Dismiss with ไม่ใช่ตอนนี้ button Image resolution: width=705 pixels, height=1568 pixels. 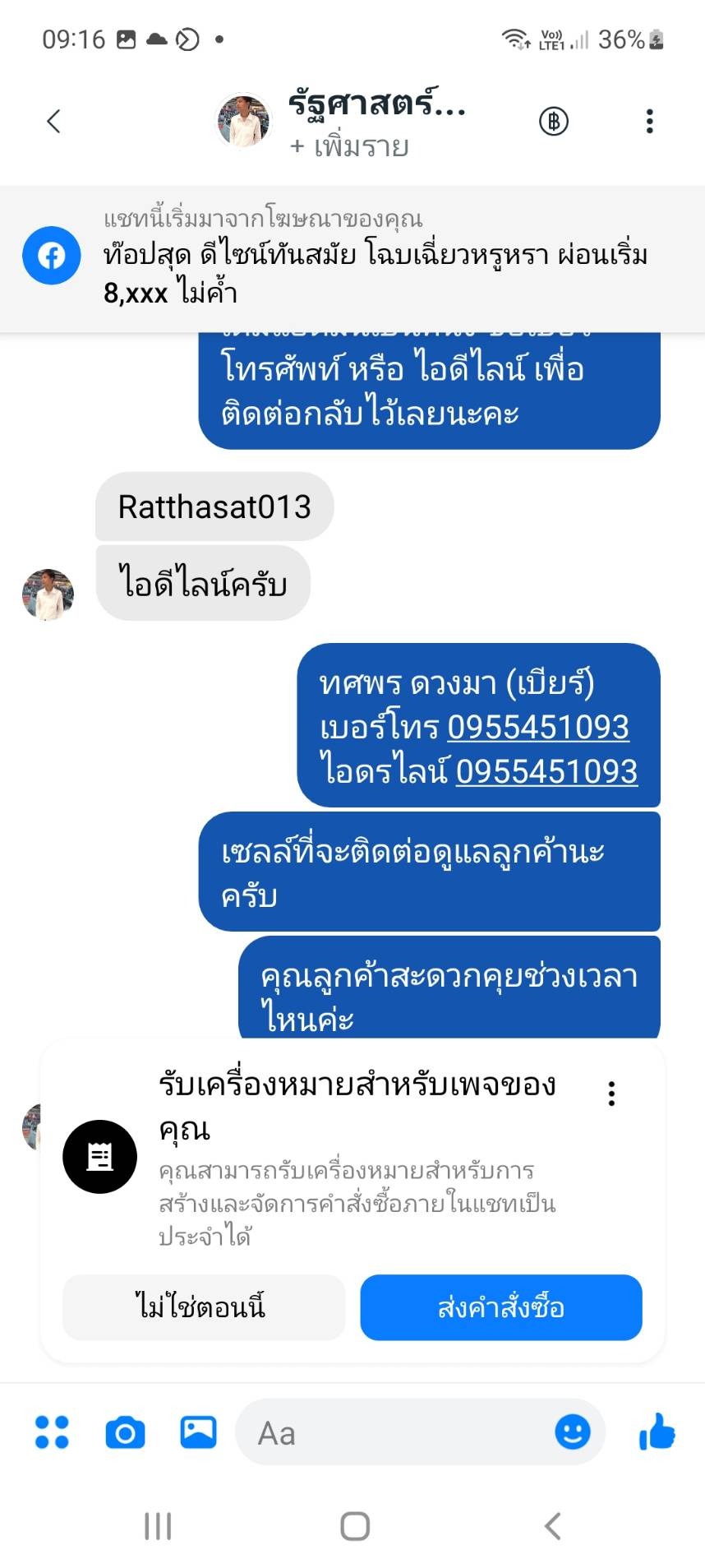(x=203, y=1307)
